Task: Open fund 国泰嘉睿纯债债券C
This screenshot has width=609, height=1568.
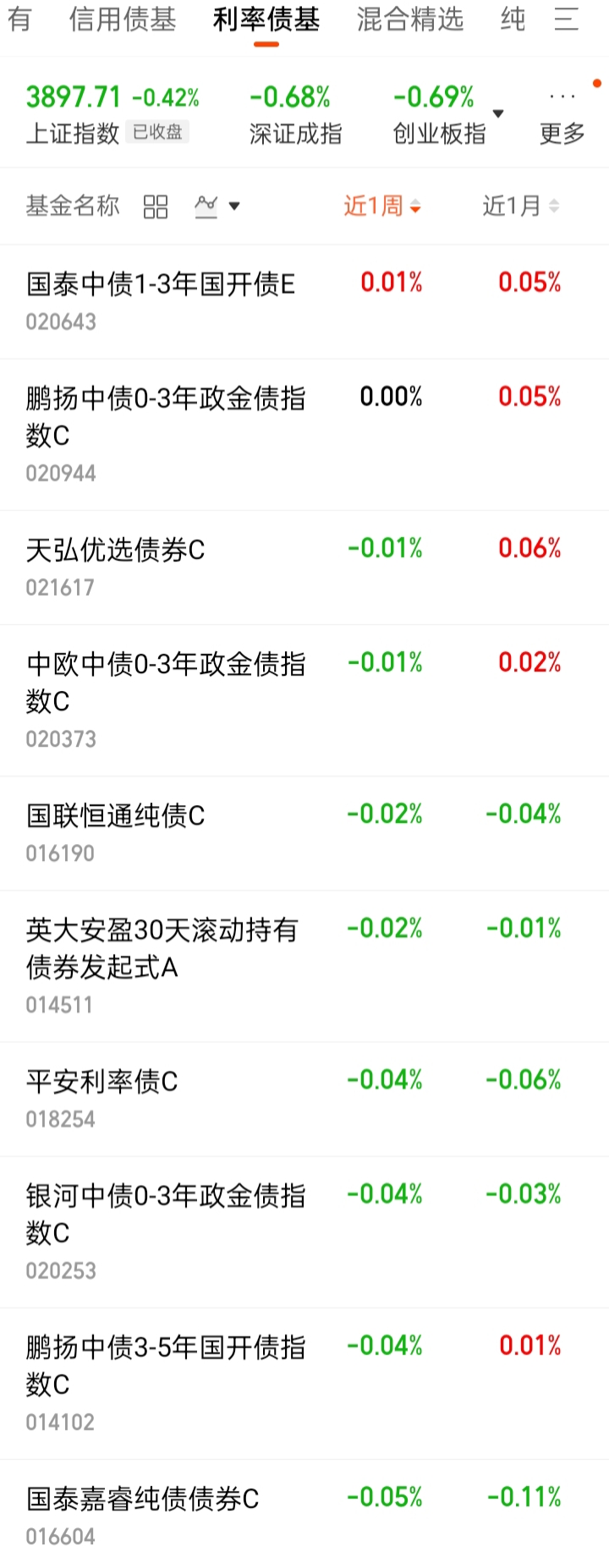Action: click(x=304, y=1514)
